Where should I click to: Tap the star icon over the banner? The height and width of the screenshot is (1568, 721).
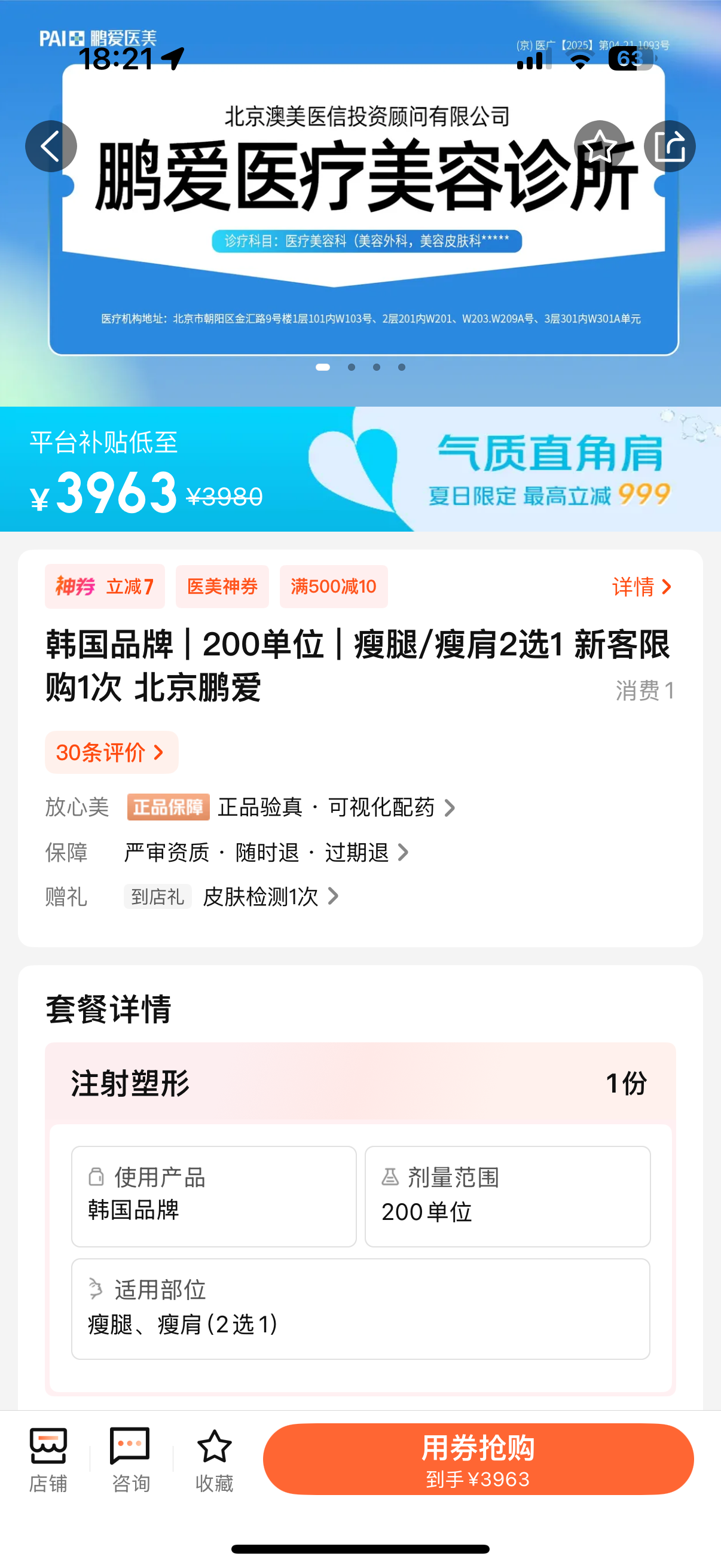(599, 146)
